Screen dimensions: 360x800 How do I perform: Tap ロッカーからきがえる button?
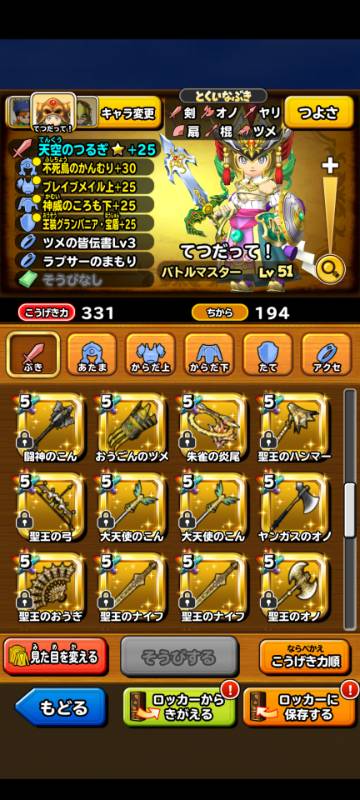(180, 707)
